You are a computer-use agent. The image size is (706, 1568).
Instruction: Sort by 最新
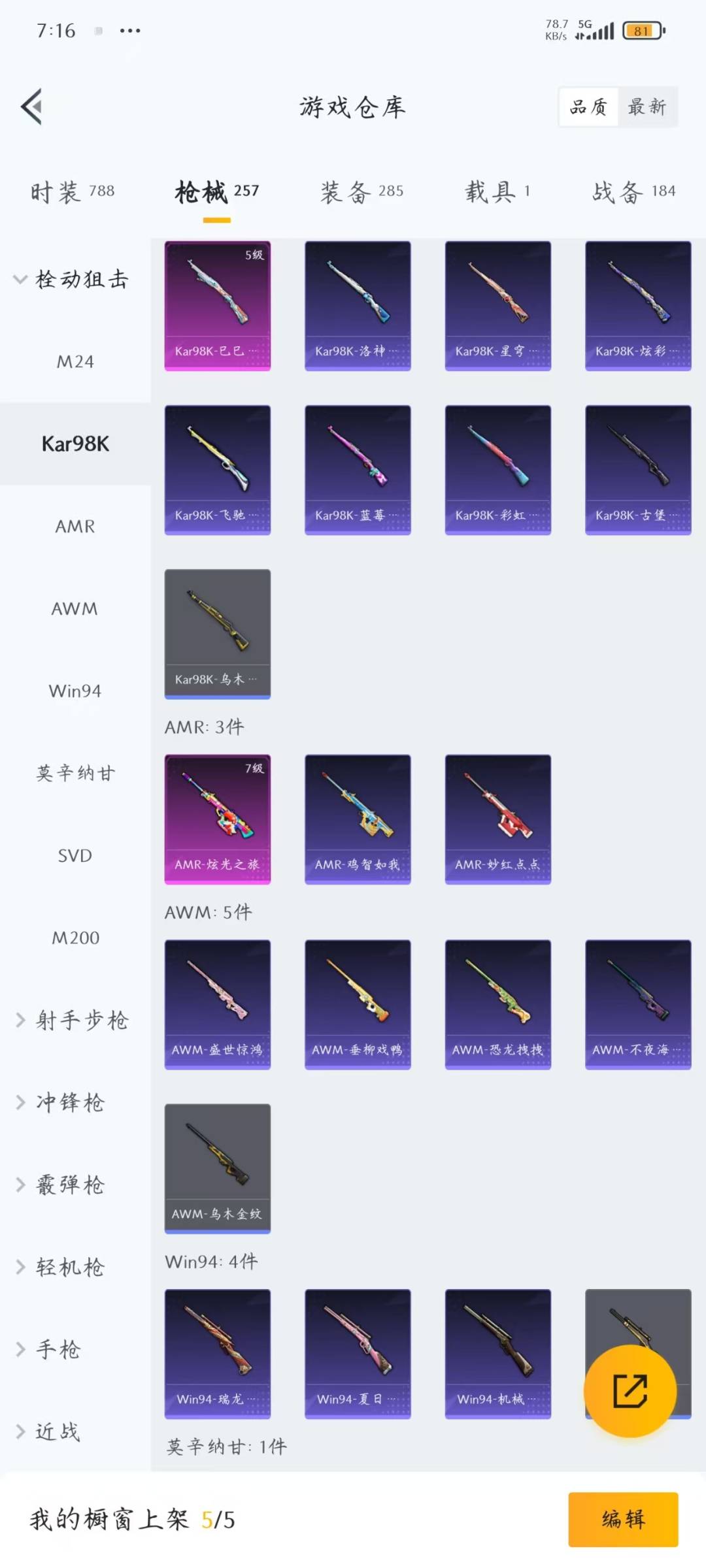point(647,106)
